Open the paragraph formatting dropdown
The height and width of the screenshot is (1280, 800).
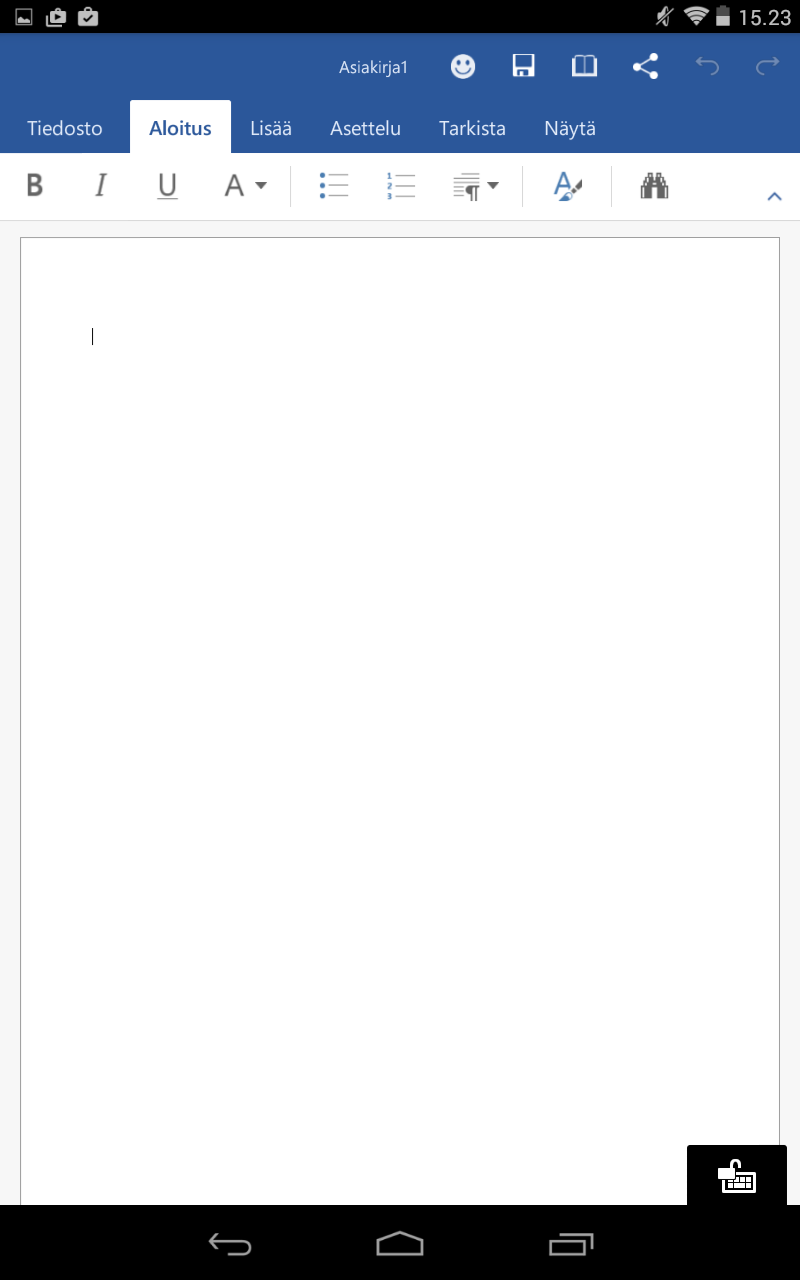[x=475, y=186]
